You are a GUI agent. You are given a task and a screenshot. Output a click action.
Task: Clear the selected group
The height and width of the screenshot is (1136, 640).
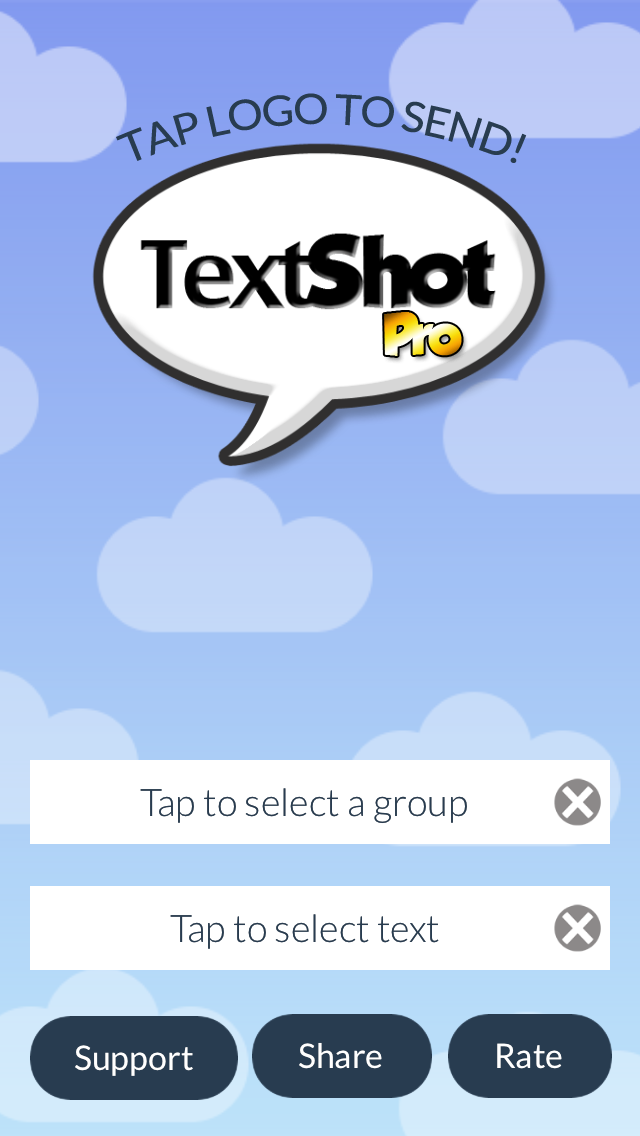coord(577,803)
